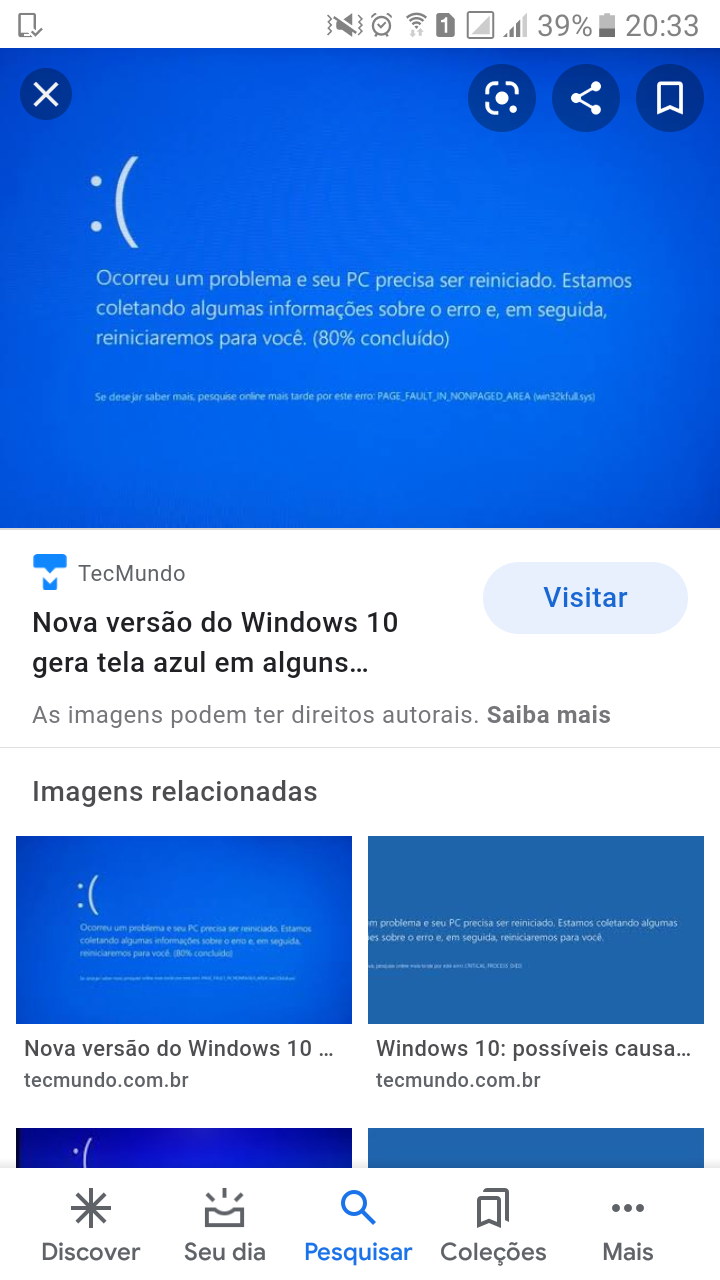The image size is (720, 1280).
Task: Tap the Visitar button
Action: (x=585, y=598)
